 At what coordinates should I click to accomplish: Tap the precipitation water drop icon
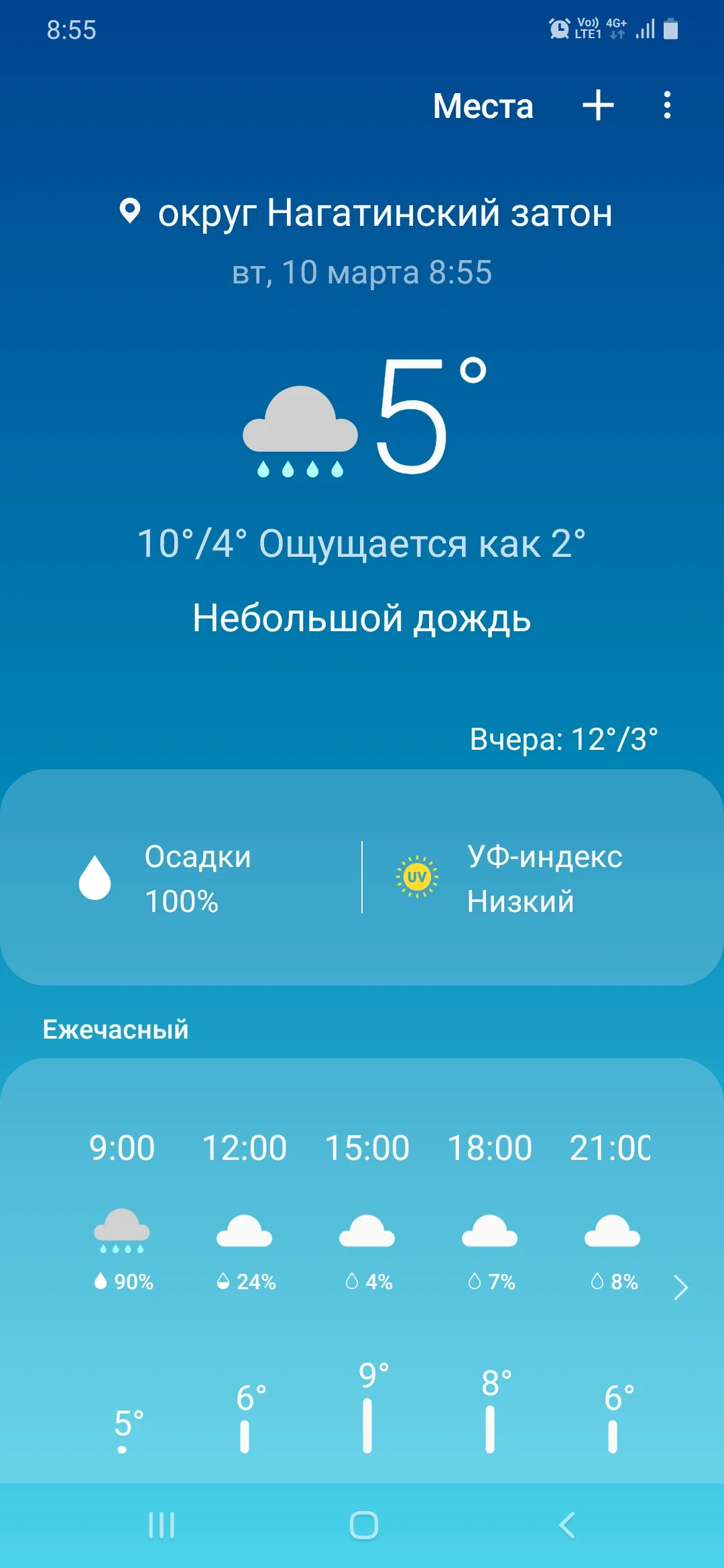coord(94,878)
